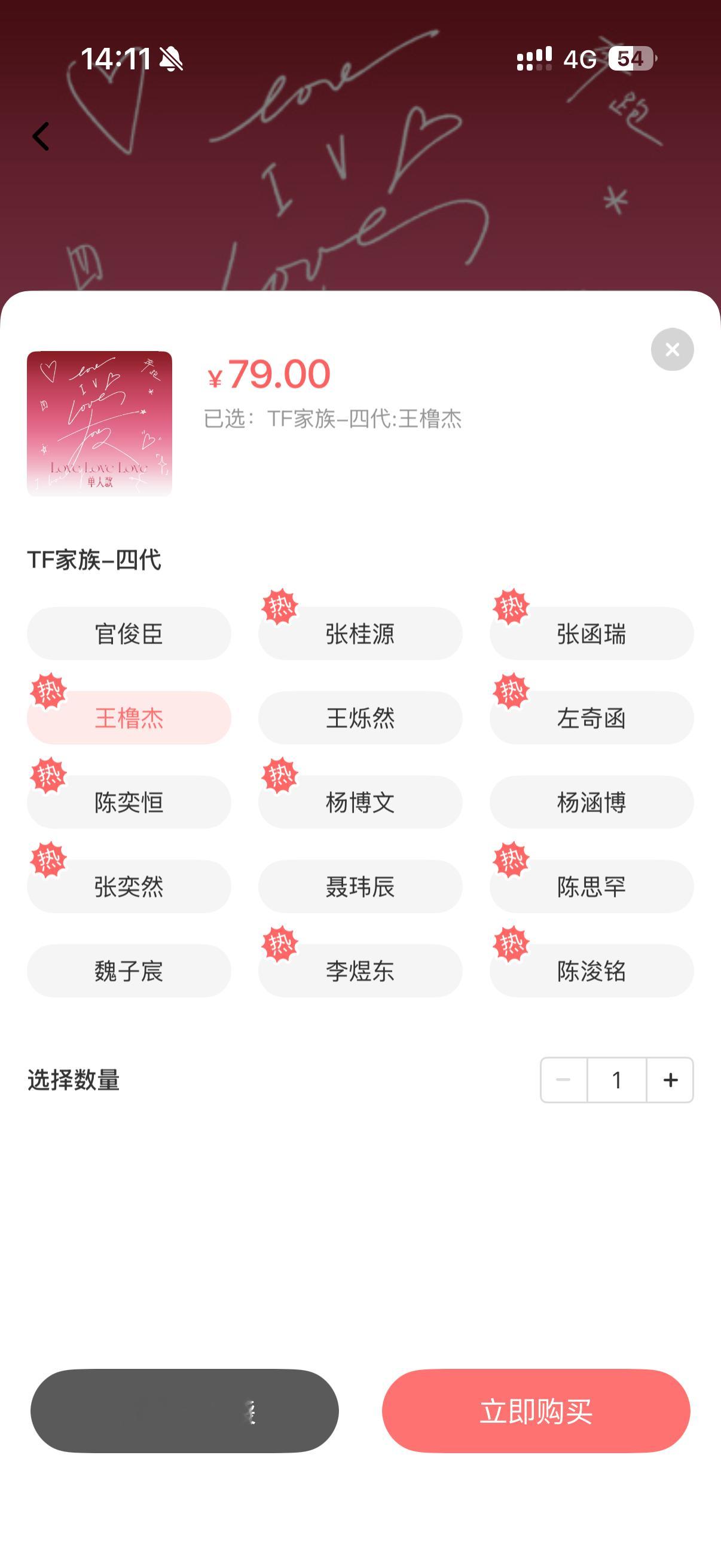This screenshot has width=721, height=1568.
Task: Select member 王烁然
Action: [x=360, y=718]
